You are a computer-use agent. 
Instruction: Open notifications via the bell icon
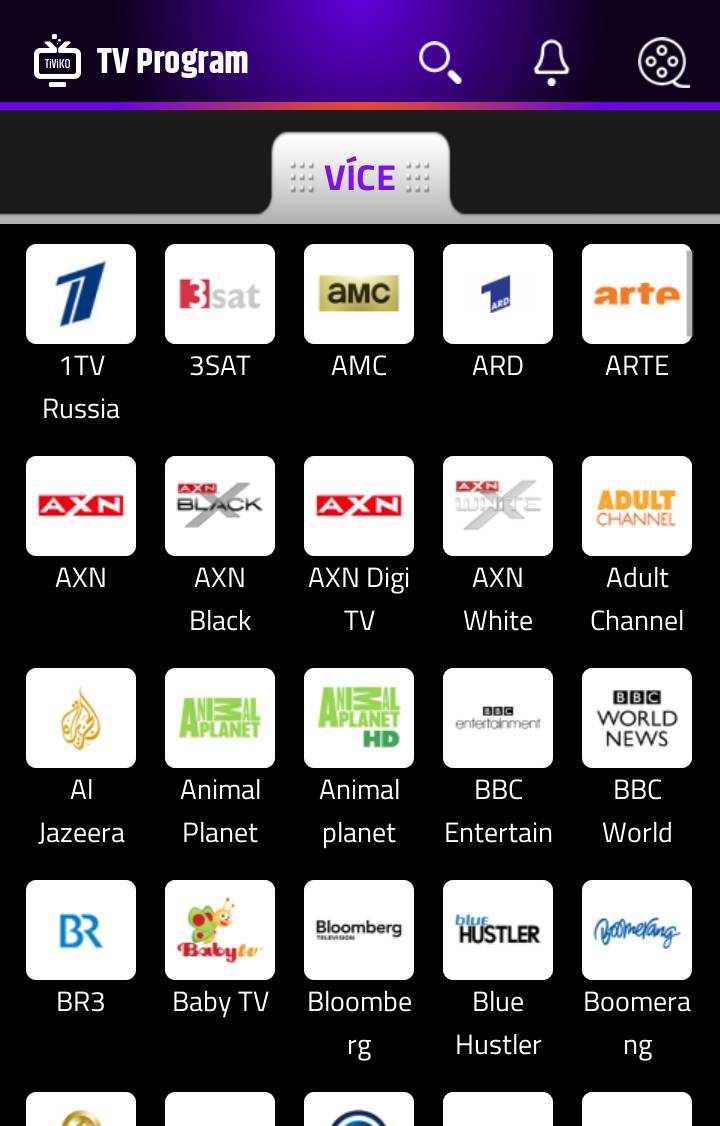[551, 62]
